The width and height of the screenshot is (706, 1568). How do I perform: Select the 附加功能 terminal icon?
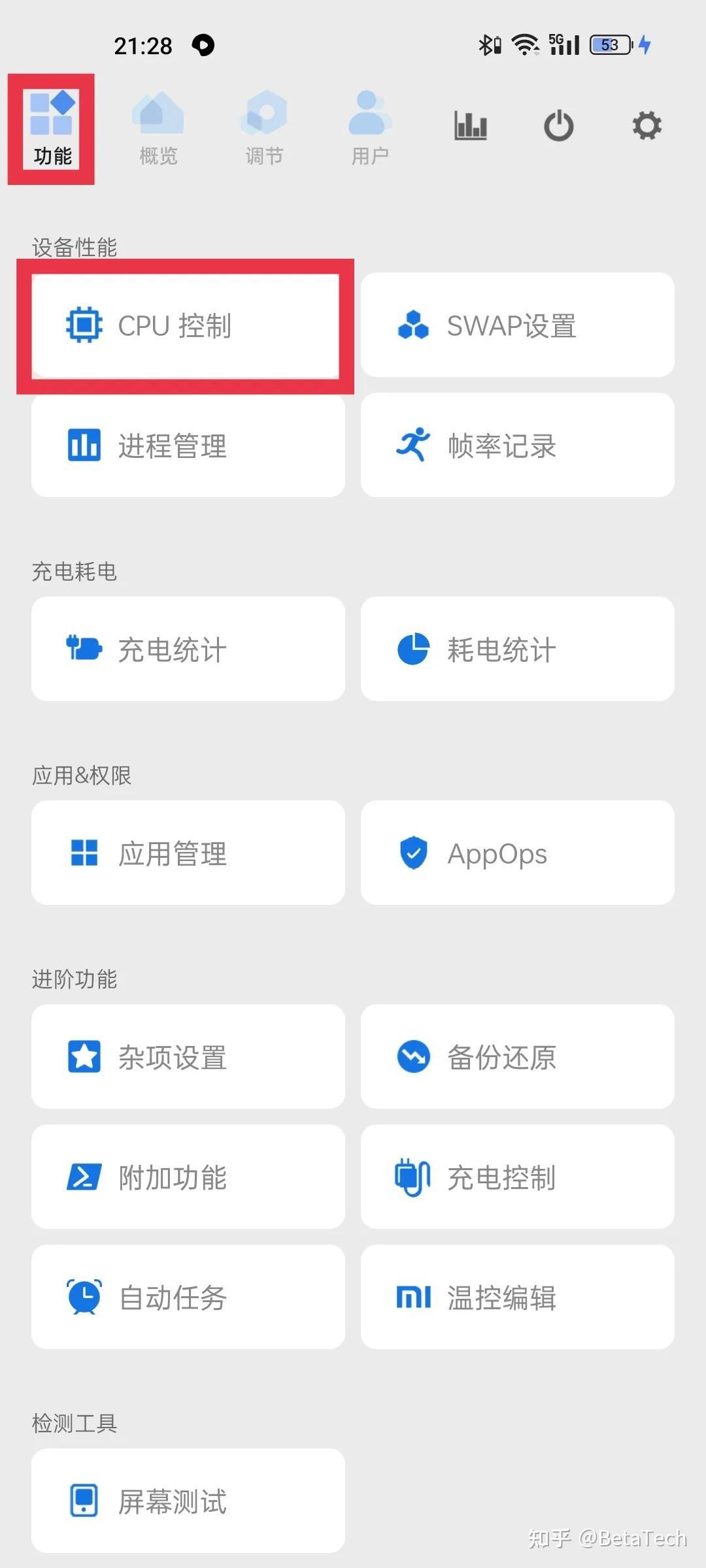pyautogui.click(x=82, y=1177)
